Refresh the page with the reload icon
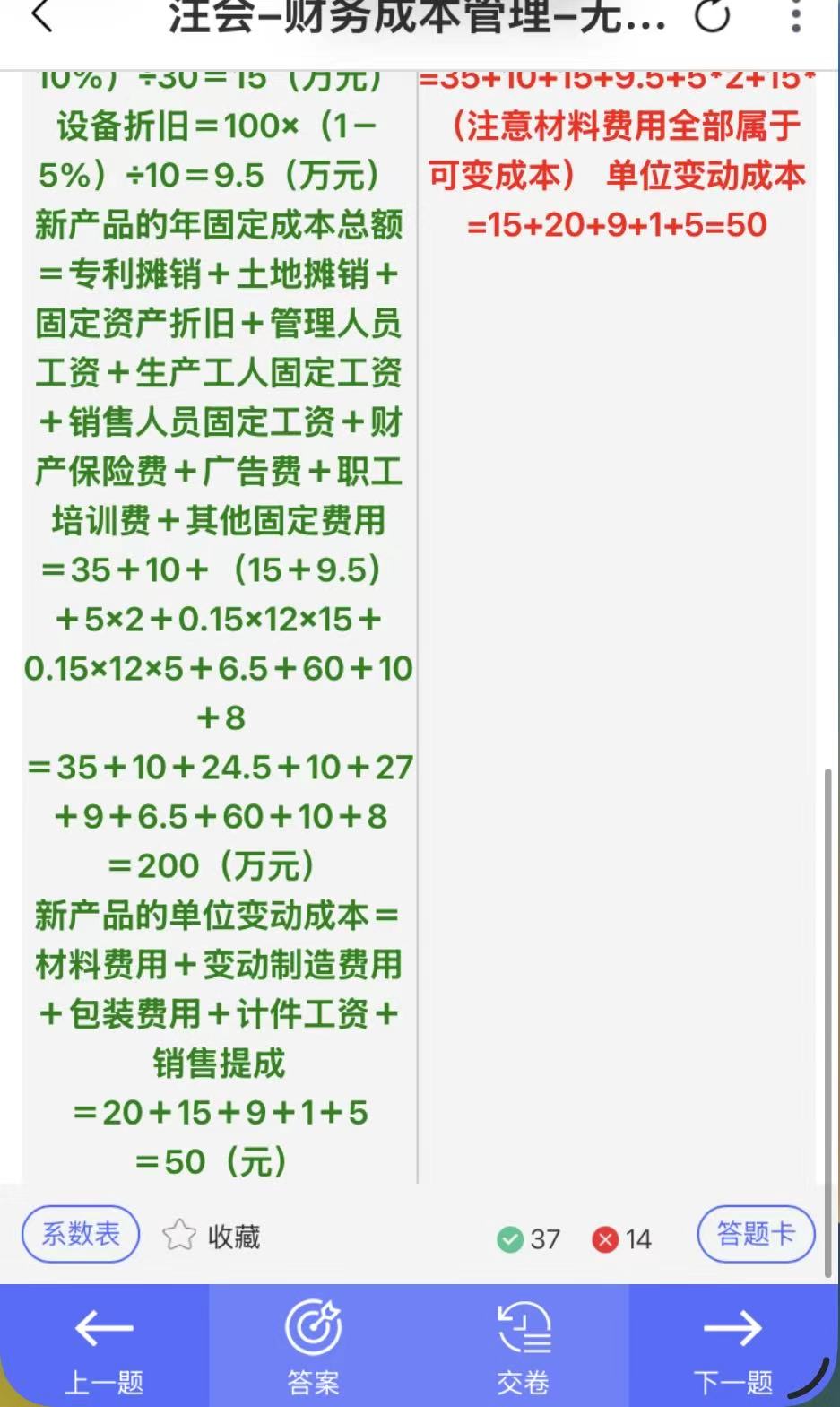This screenshot has height=1407, width=840. pos(713,16)
